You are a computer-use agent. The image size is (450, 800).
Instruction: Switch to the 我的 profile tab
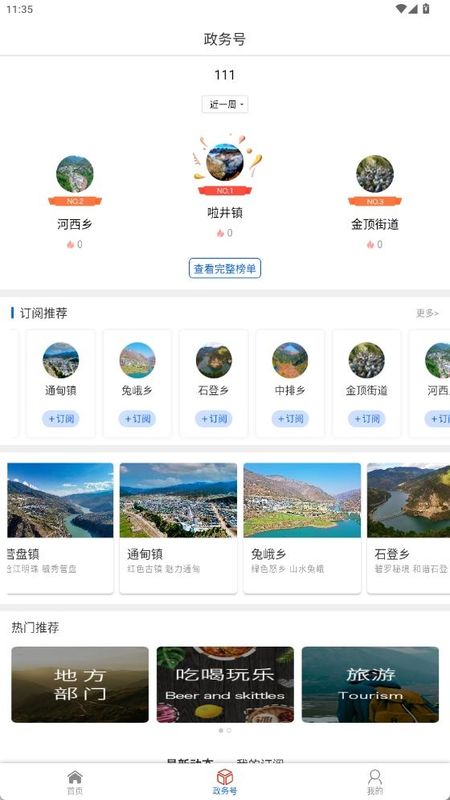(374, 783)
